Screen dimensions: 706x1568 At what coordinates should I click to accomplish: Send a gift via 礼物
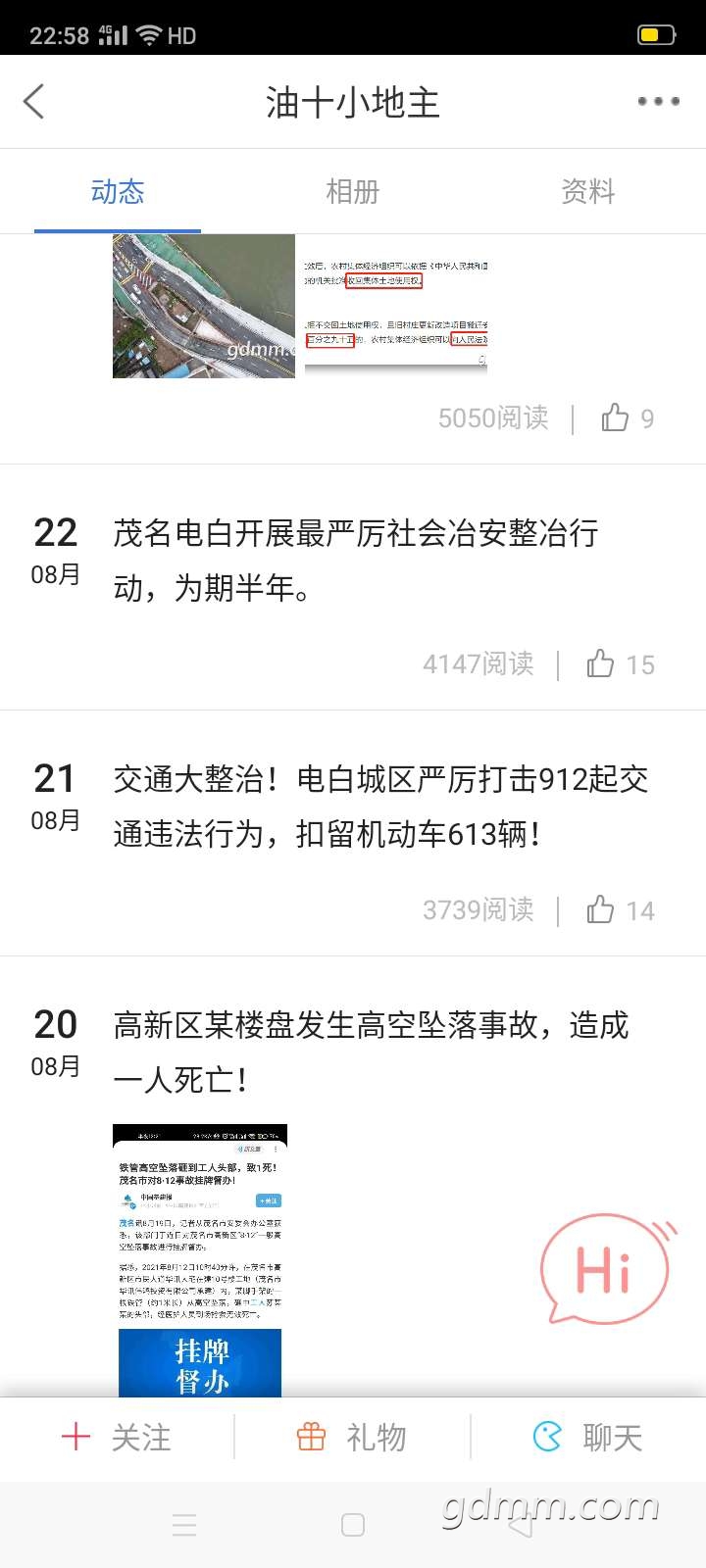[x=352, y=1438]
